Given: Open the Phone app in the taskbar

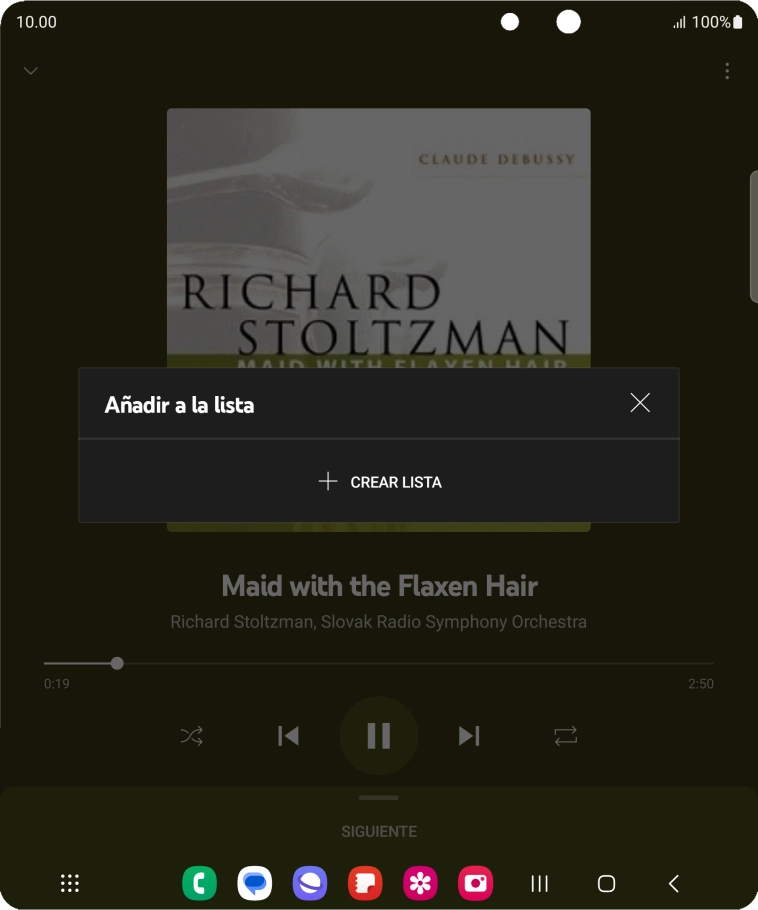Looking at the screenshot, I should point(199,883).
